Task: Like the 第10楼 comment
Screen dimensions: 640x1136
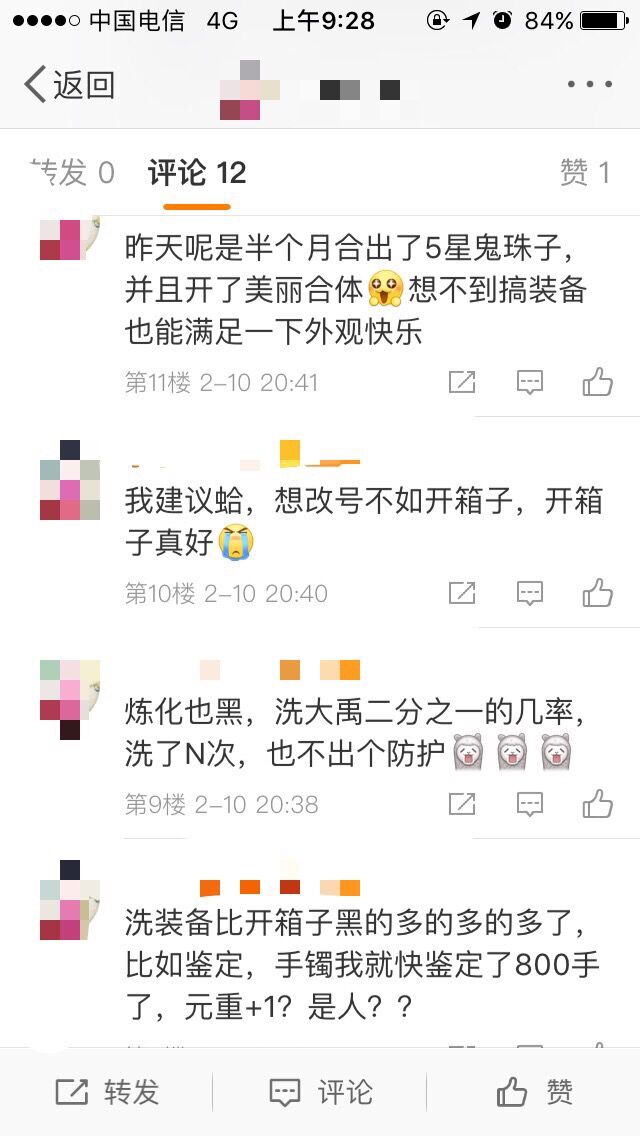Action: [597, 593]
